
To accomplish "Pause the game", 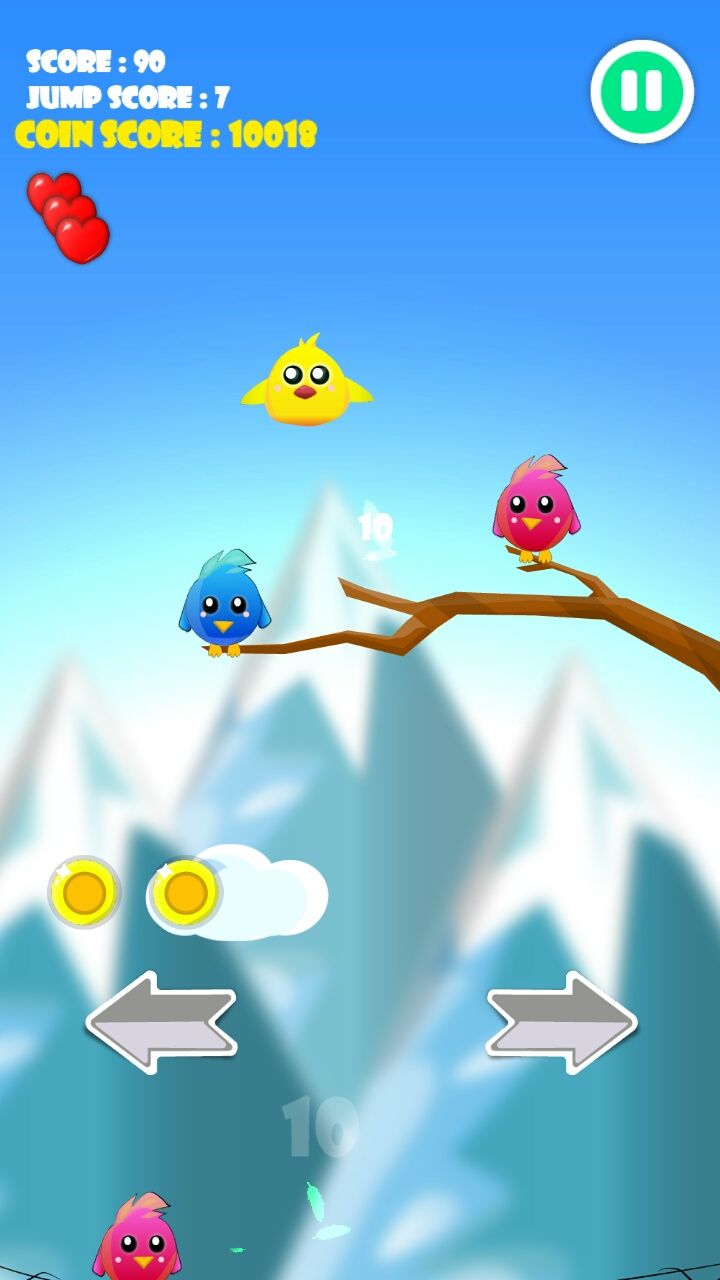I will 641,91.
